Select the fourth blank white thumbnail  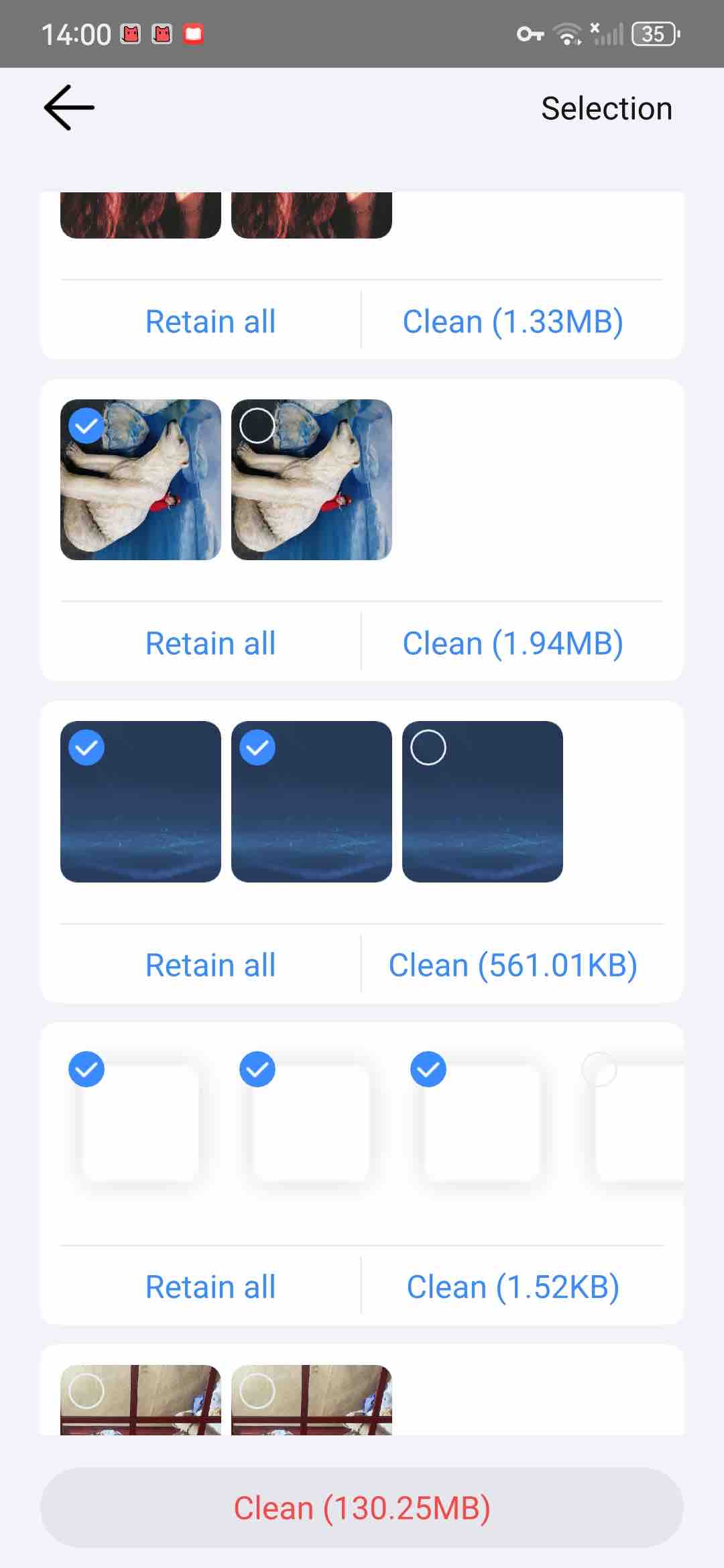(599, 1069)
